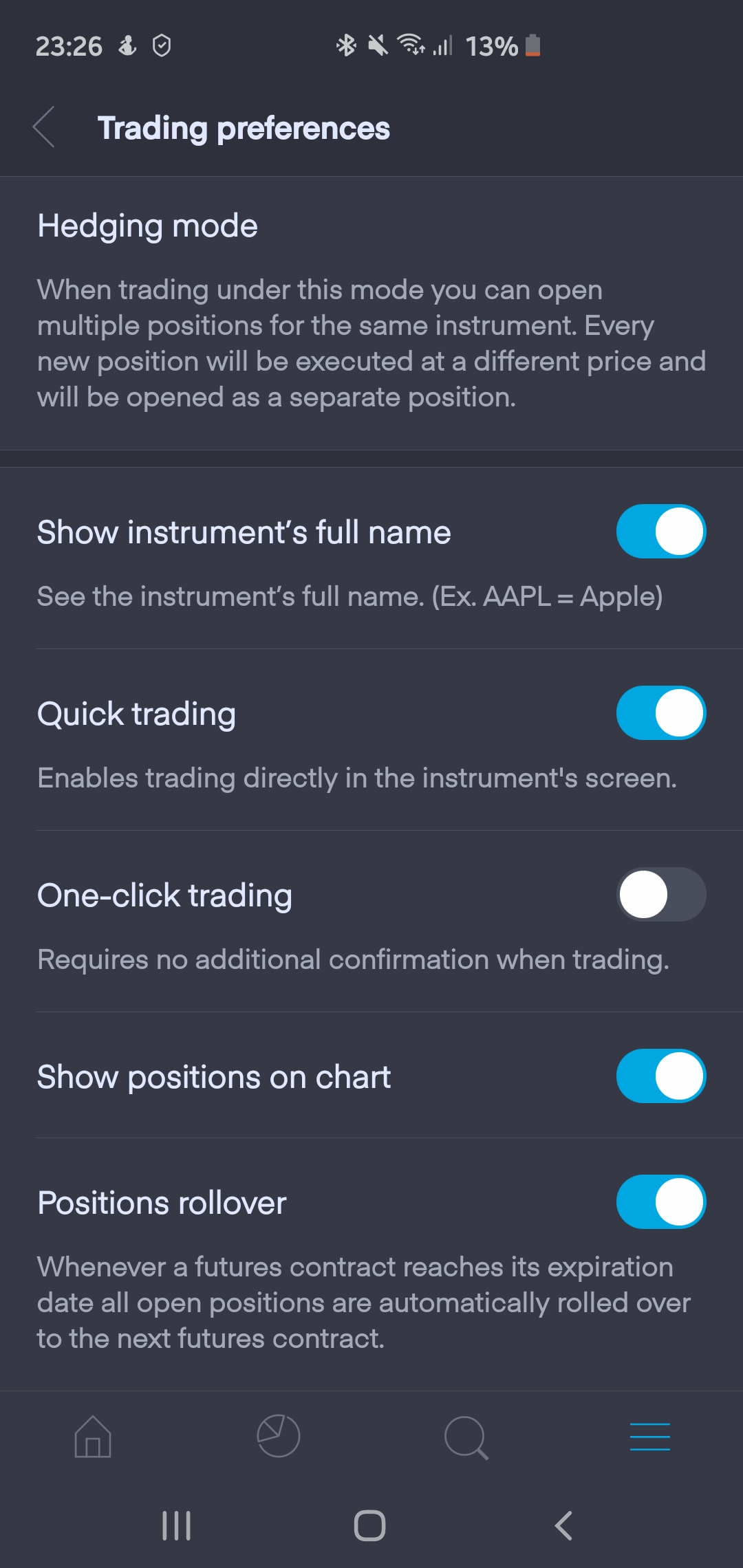Open the home tab
This screenshot has height=1568, width=743.
[93, 1437]
